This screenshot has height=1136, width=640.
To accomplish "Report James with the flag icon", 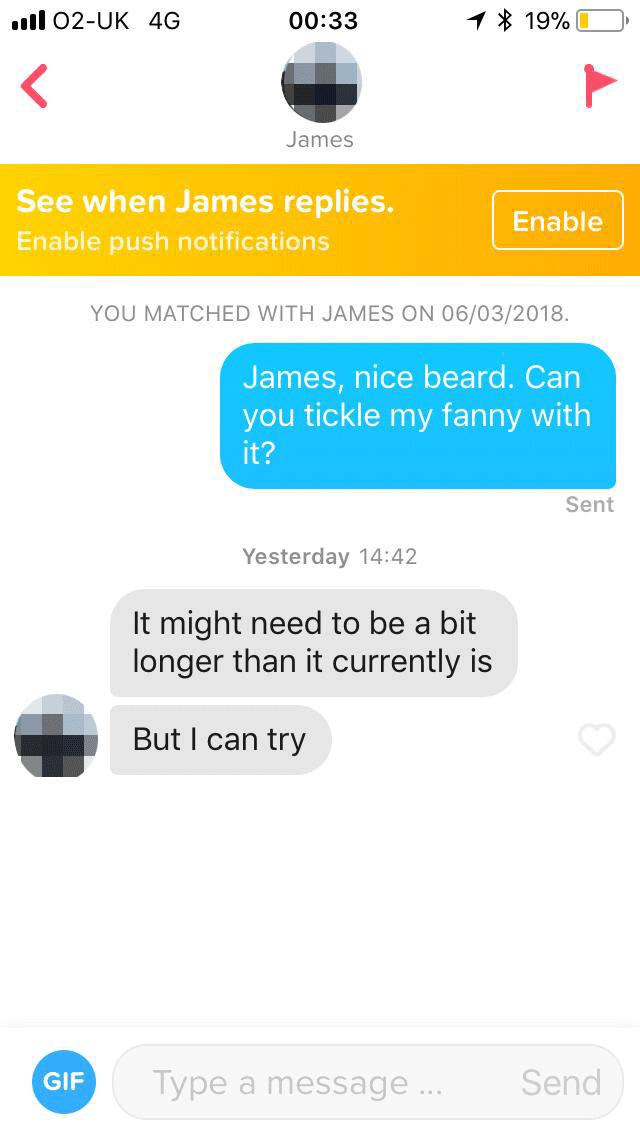I will point(600,86).
